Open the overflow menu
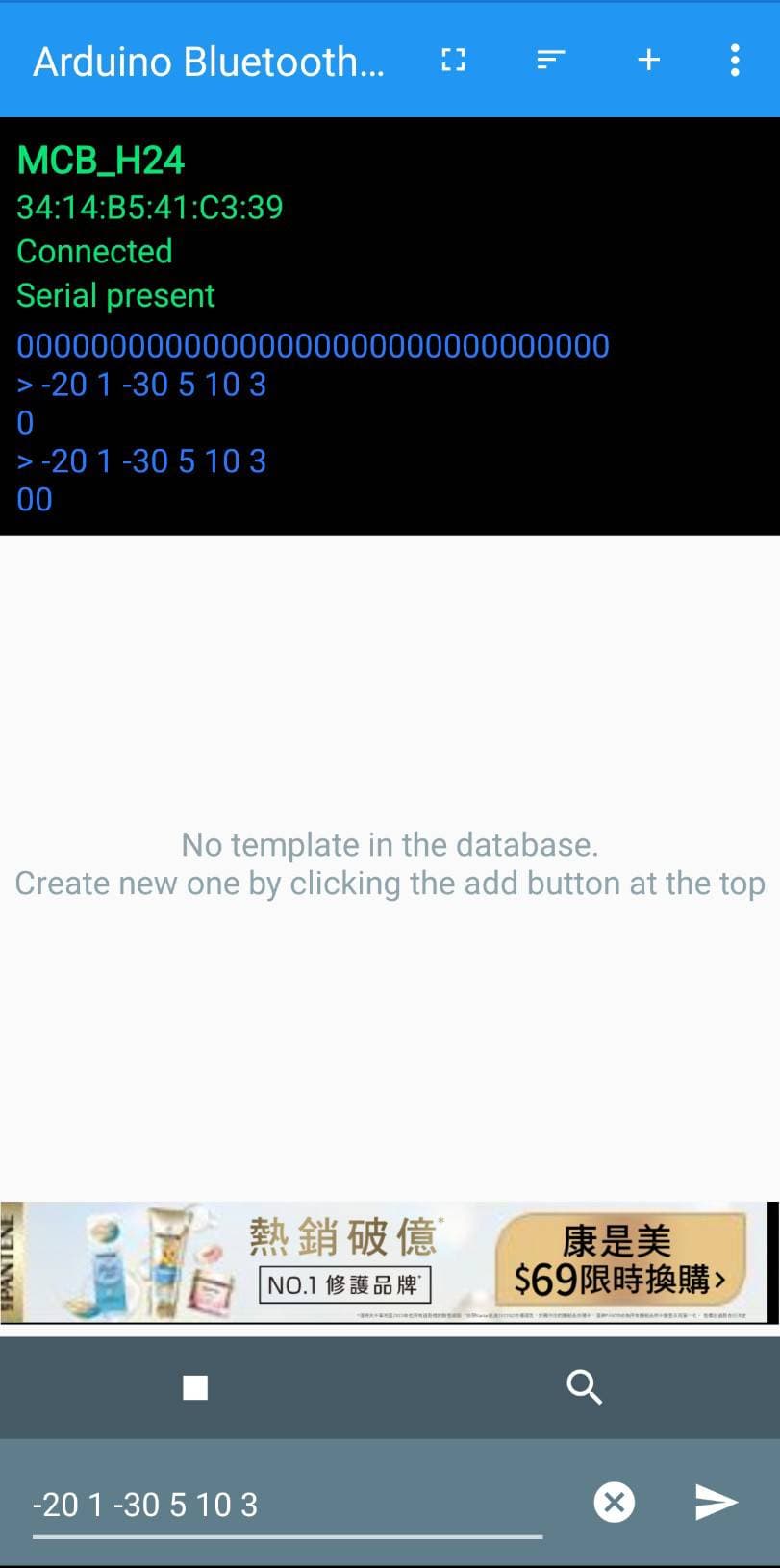The image size is (780, 1568). (735, 60)
